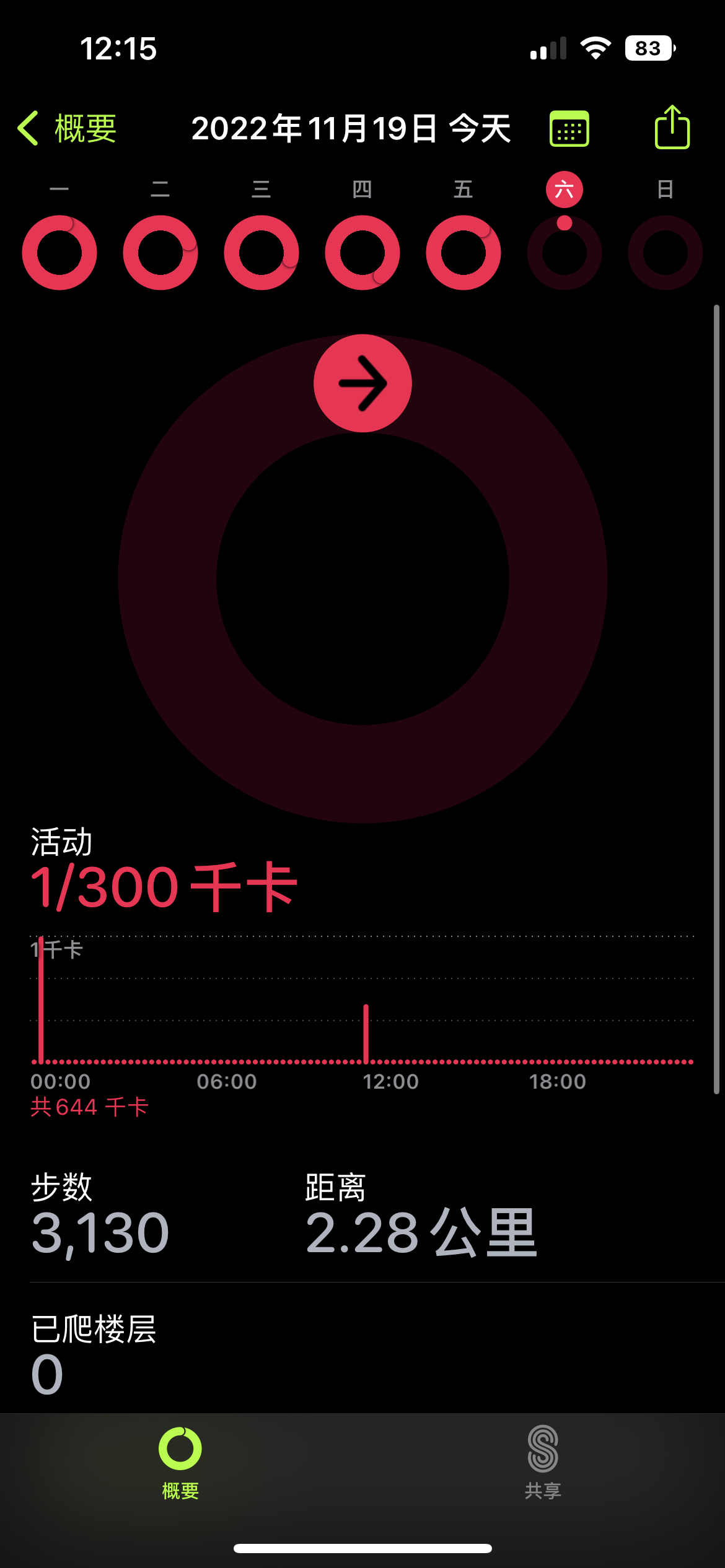The width and height of the screenshot is (725, 1568).
Task: Select Sunday (日) activity ring
Action: click(666, 252)
